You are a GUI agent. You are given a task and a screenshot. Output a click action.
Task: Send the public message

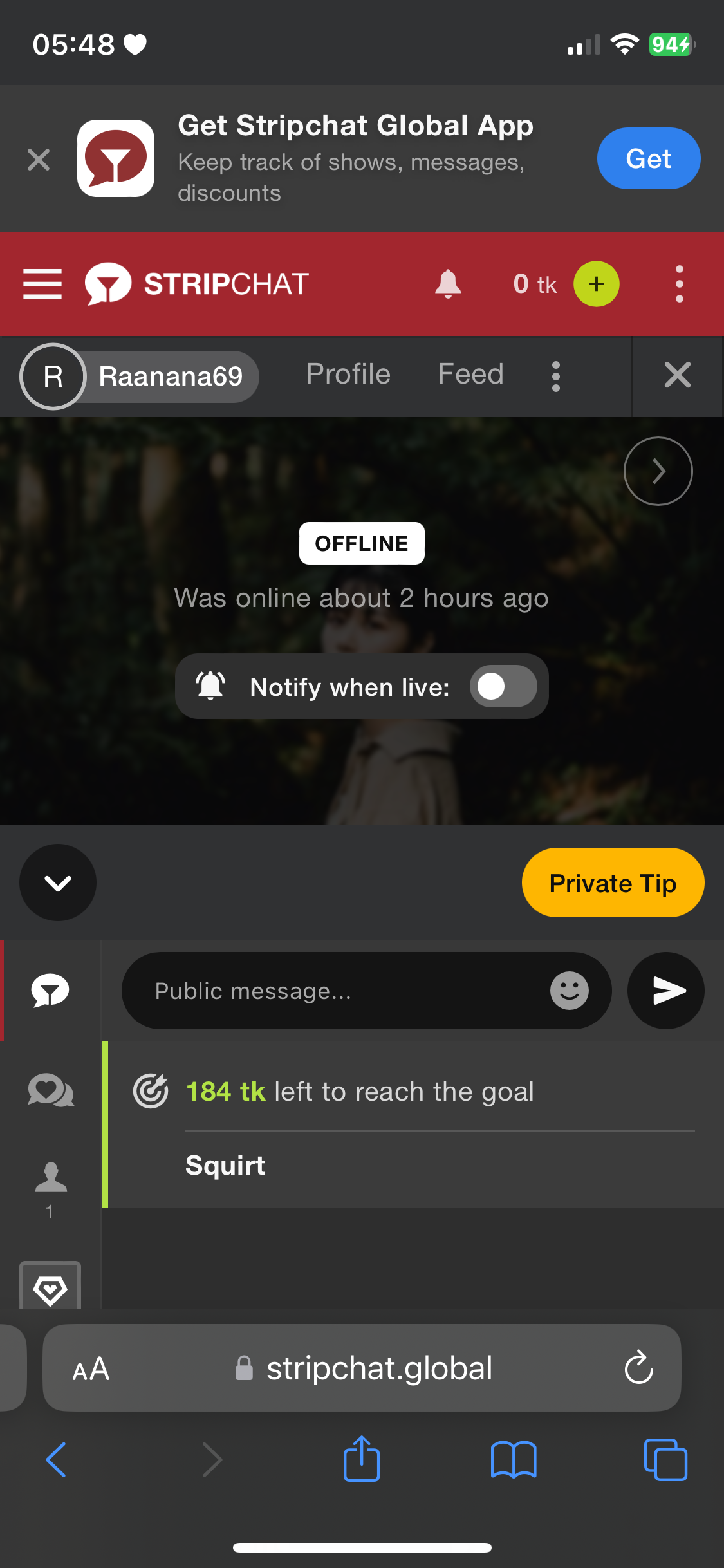[665, 991]
